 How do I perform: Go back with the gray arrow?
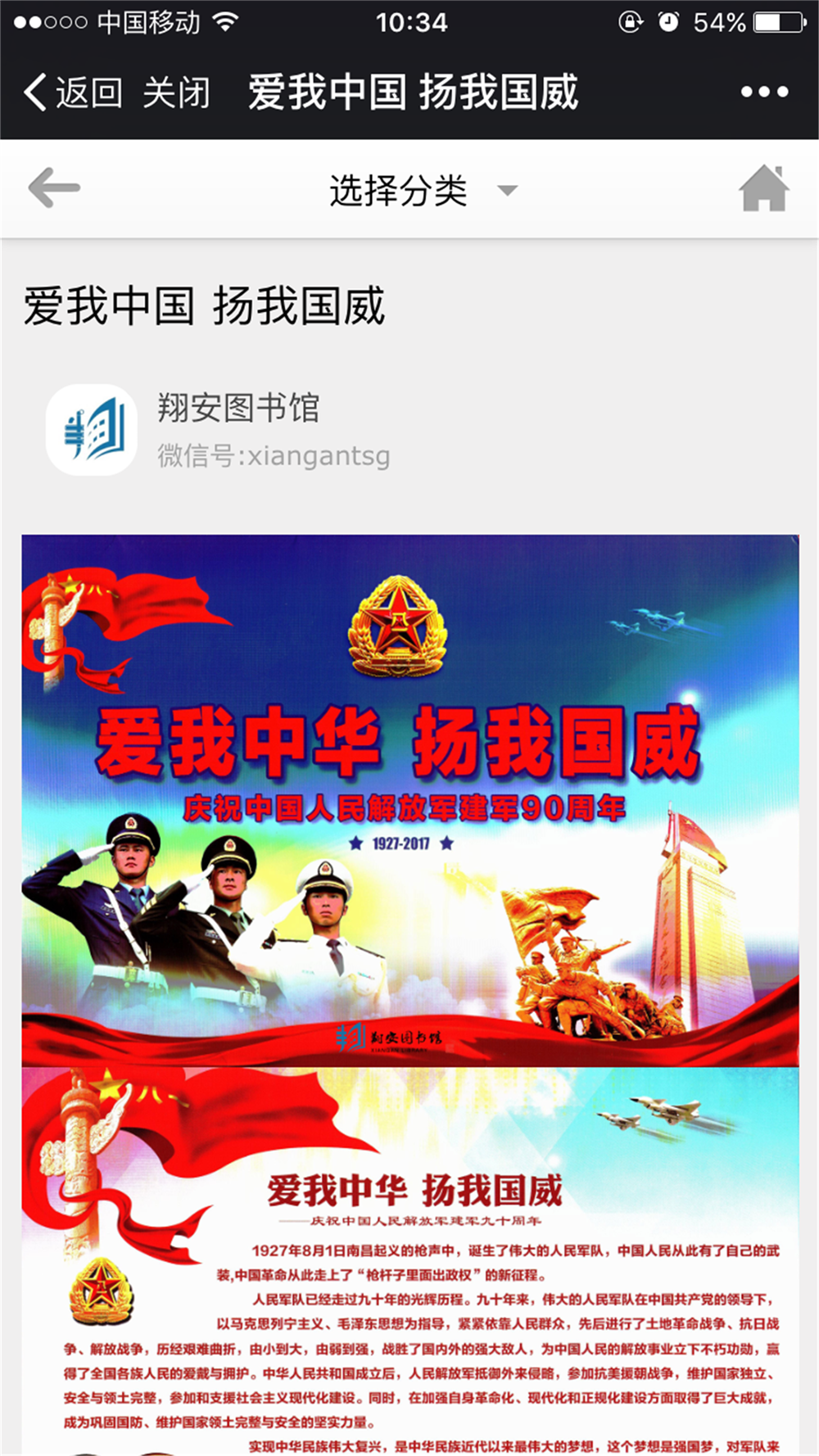click(x=54, y=188)
